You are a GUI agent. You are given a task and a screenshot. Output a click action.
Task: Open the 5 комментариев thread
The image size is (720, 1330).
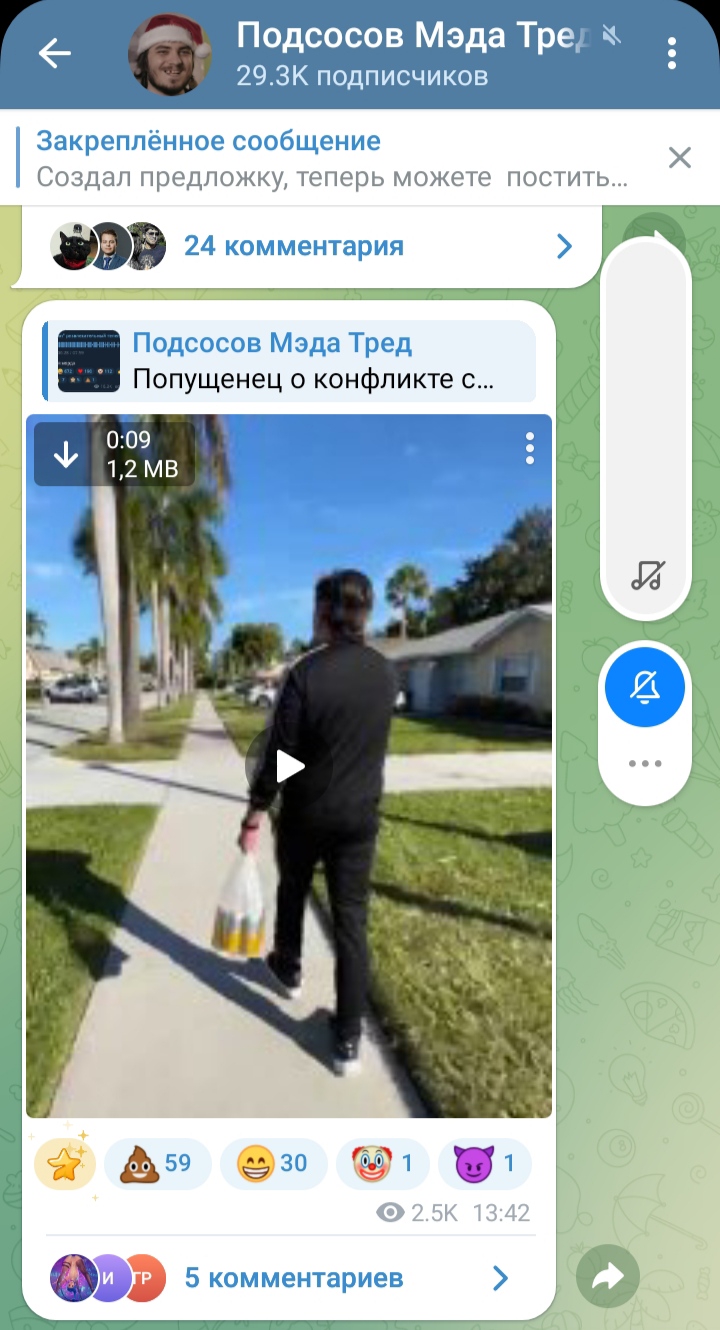tap(289, 1277)
